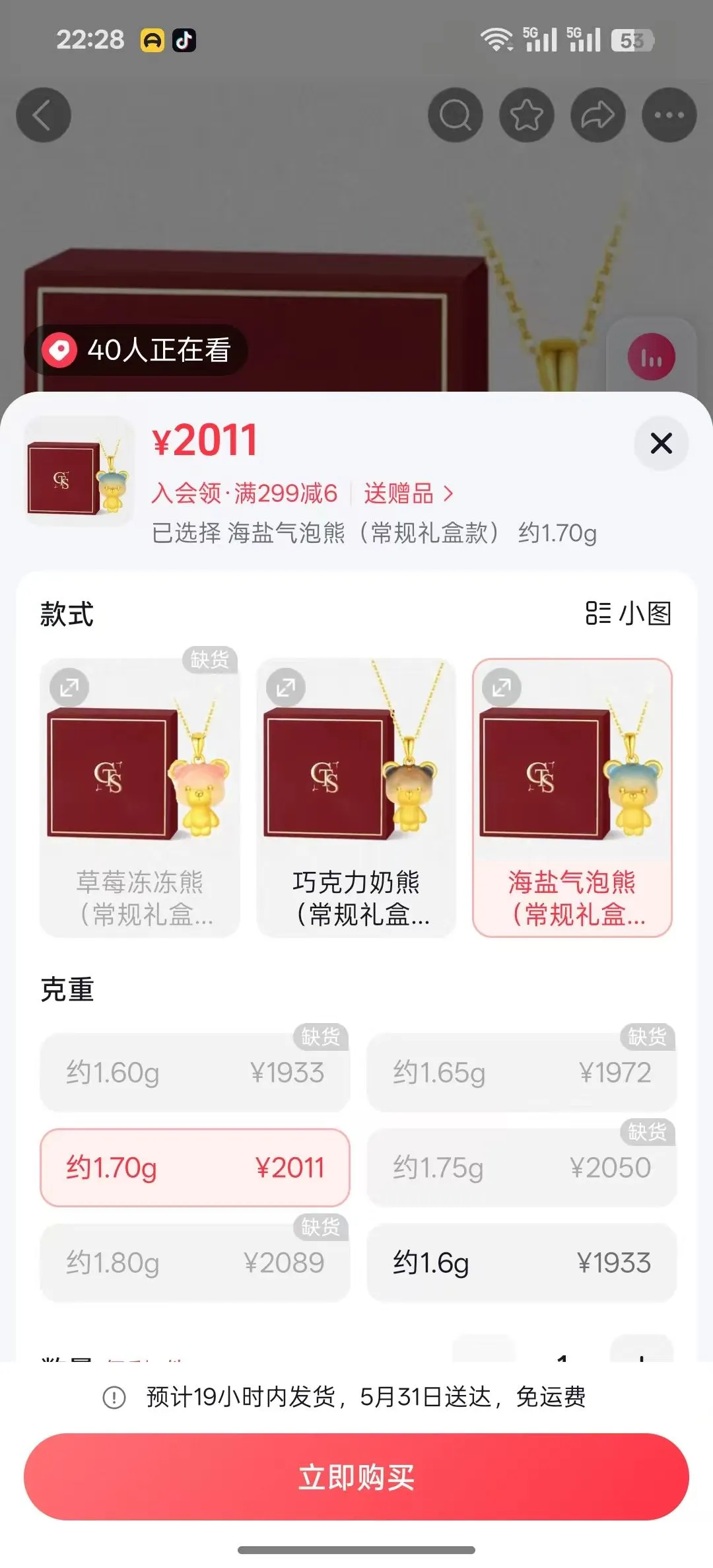Choose the 约1.70g weight option

point(195,1168)
